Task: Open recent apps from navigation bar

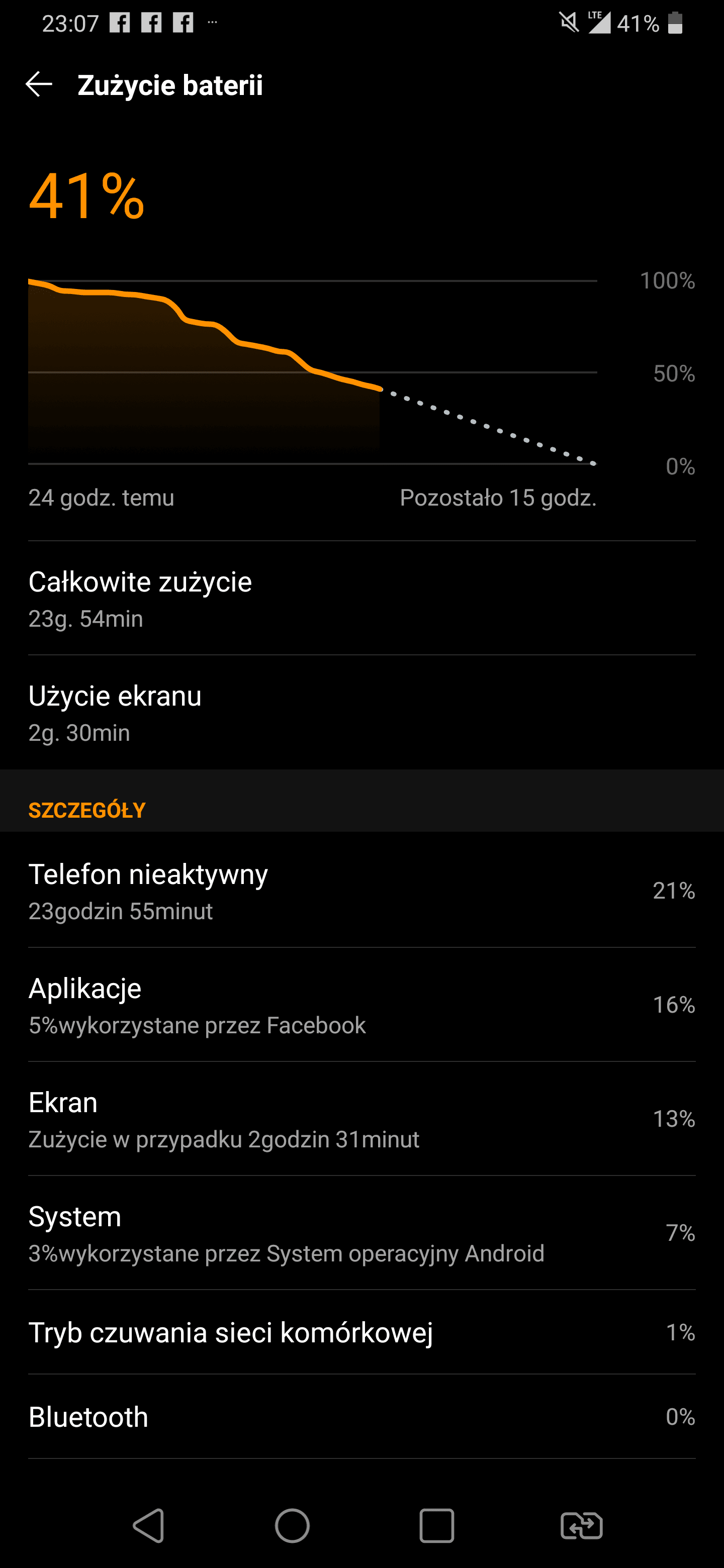Action: click(436, 1525)
